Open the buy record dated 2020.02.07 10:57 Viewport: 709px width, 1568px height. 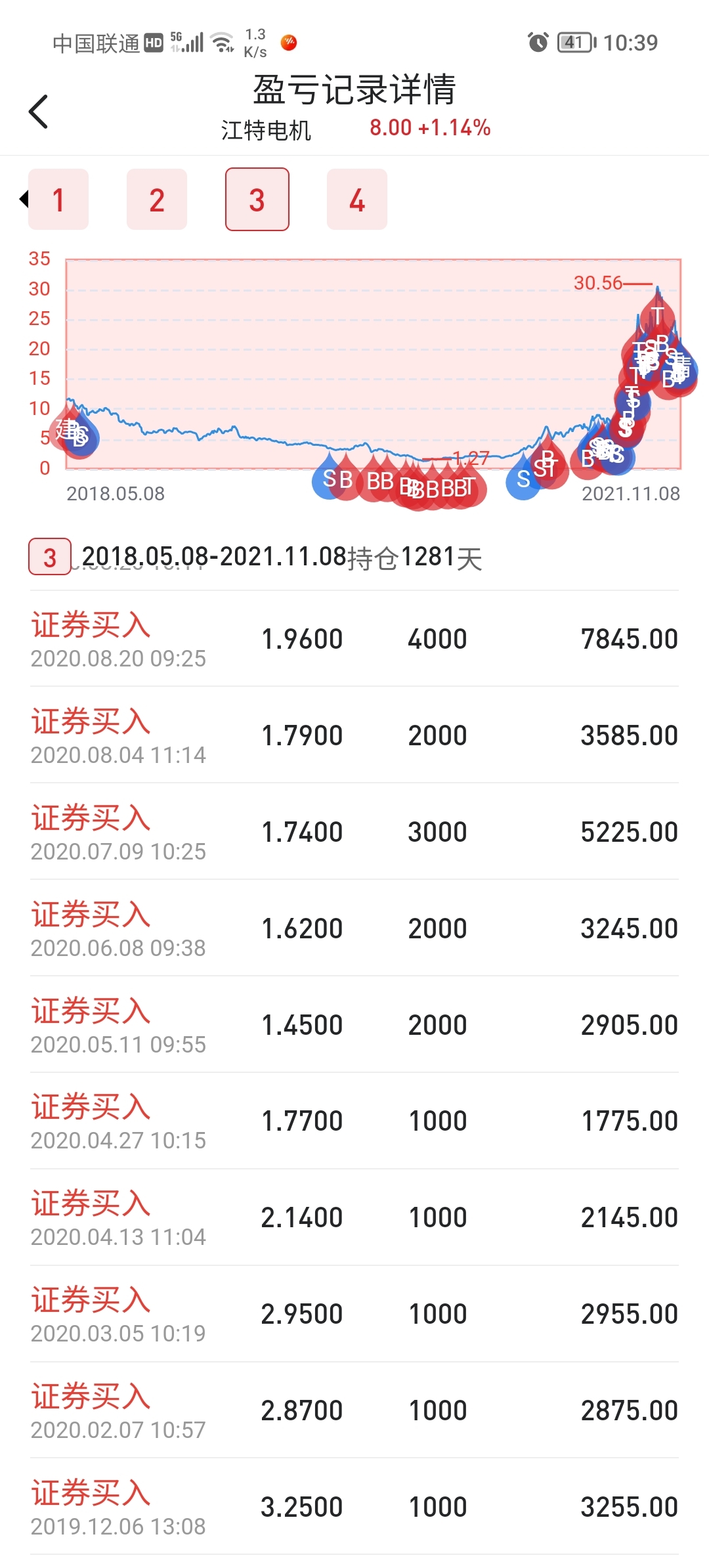pos(354,1411)
